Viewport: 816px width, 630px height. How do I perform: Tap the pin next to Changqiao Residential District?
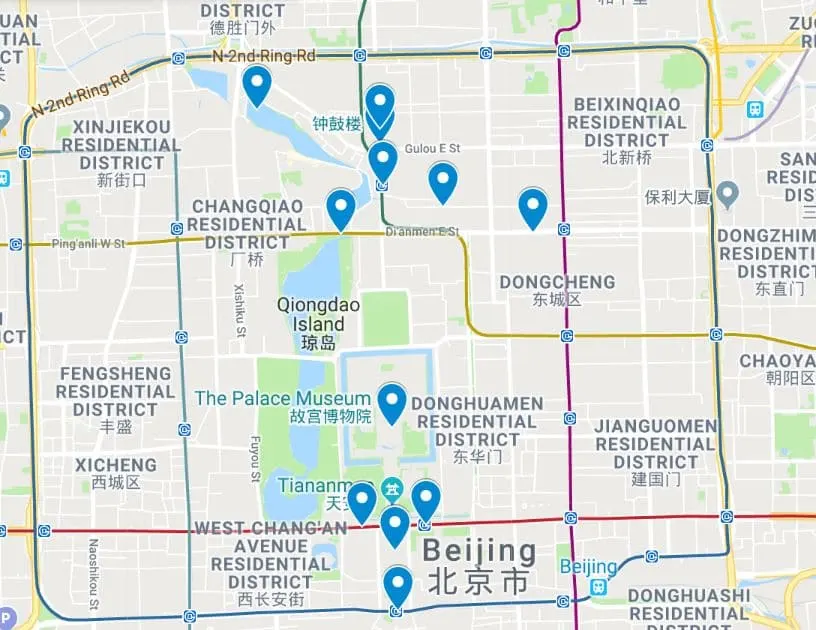(341, 208)
